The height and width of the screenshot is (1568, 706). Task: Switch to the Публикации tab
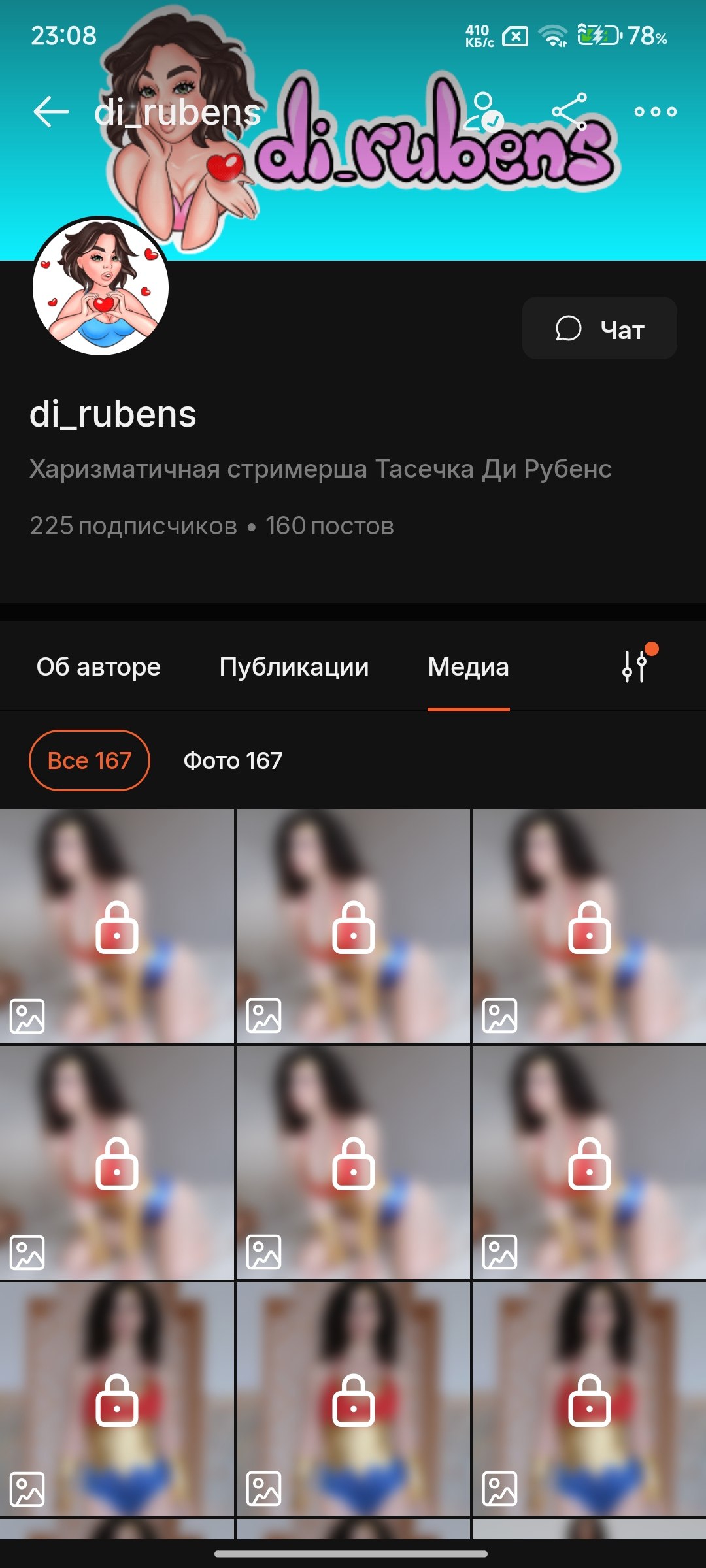point(294,666)
